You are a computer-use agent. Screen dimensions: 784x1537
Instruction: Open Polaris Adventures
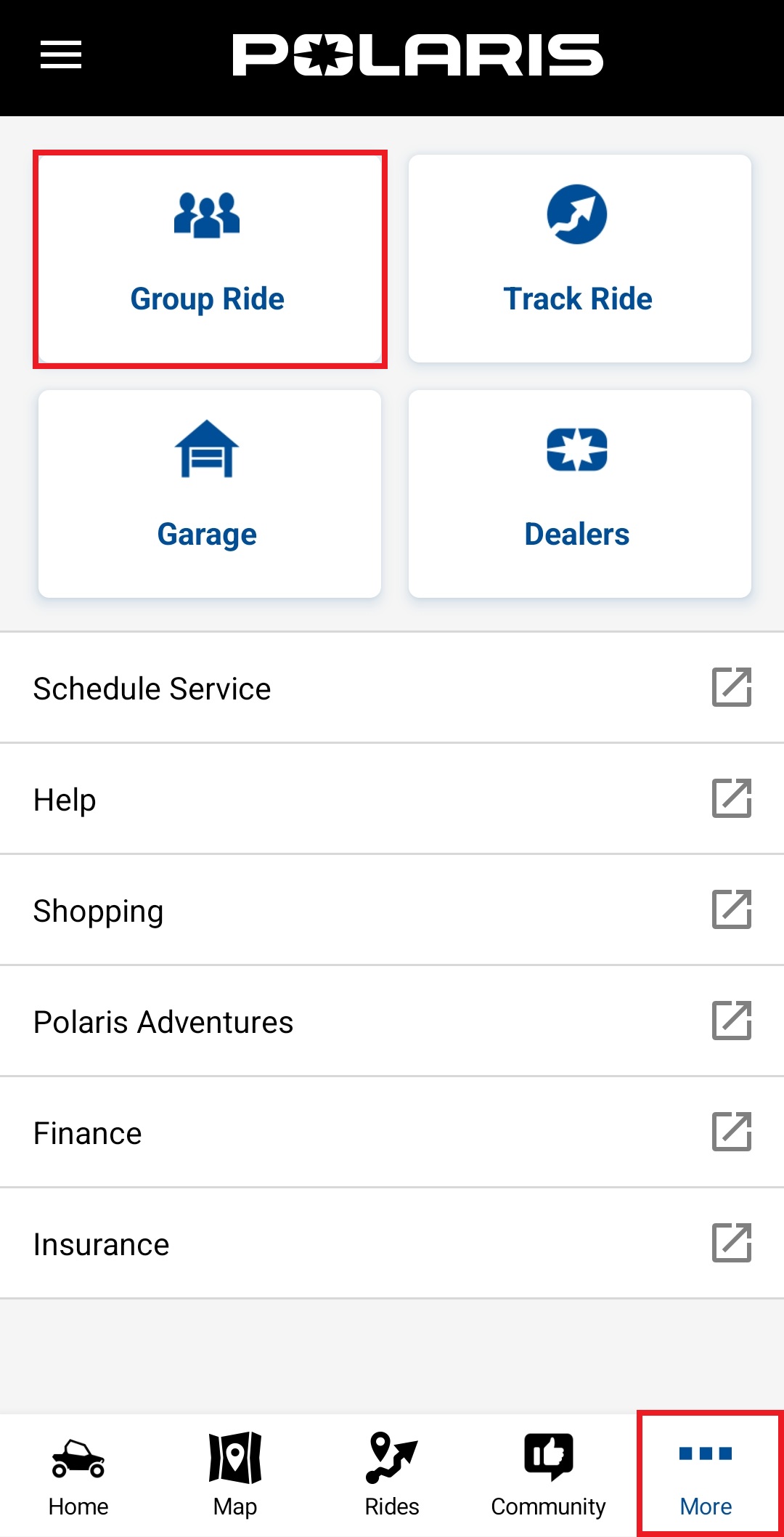pos(392,1021)
